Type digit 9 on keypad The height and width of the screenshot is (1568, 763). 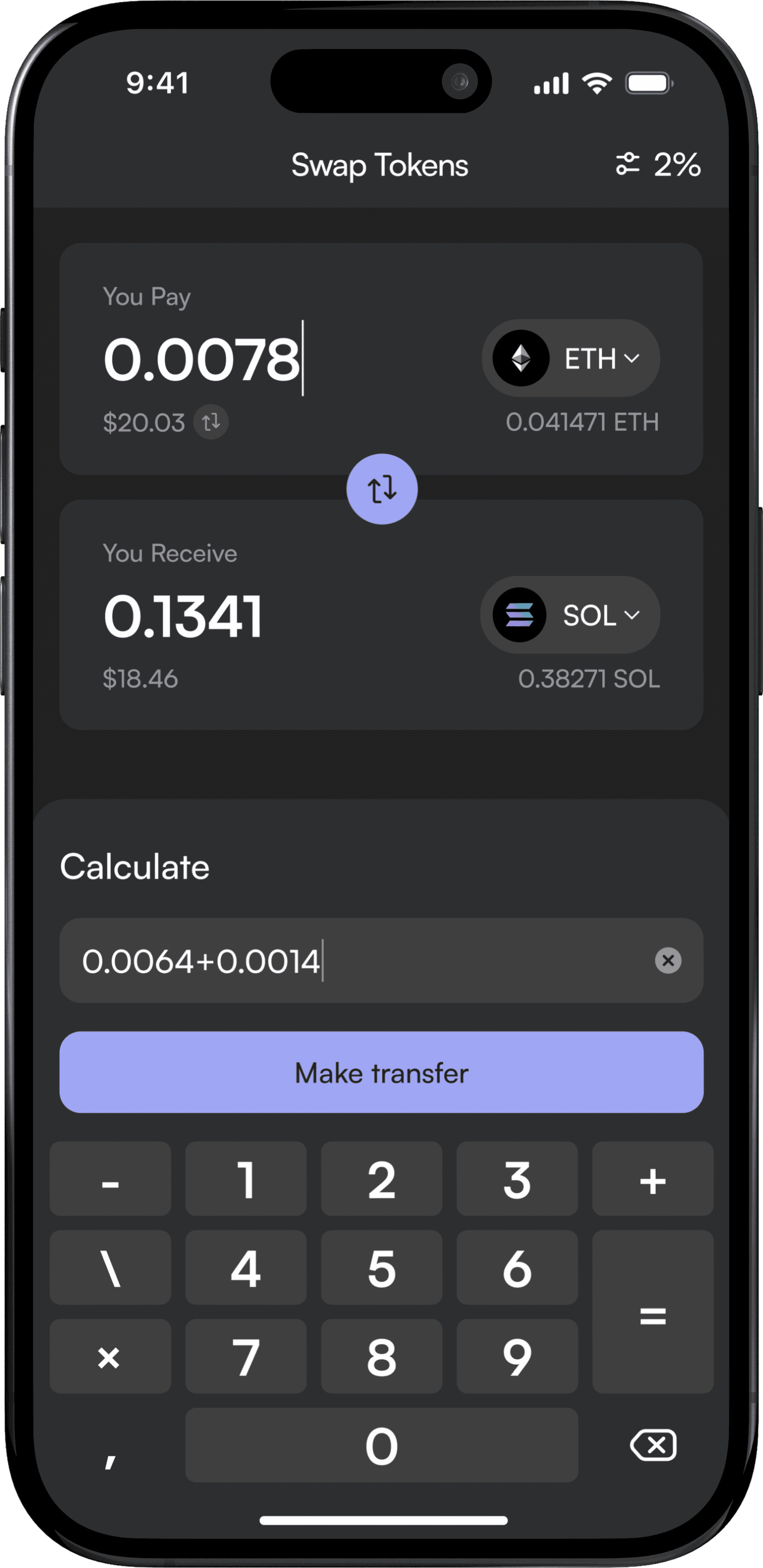[517, 1357]
